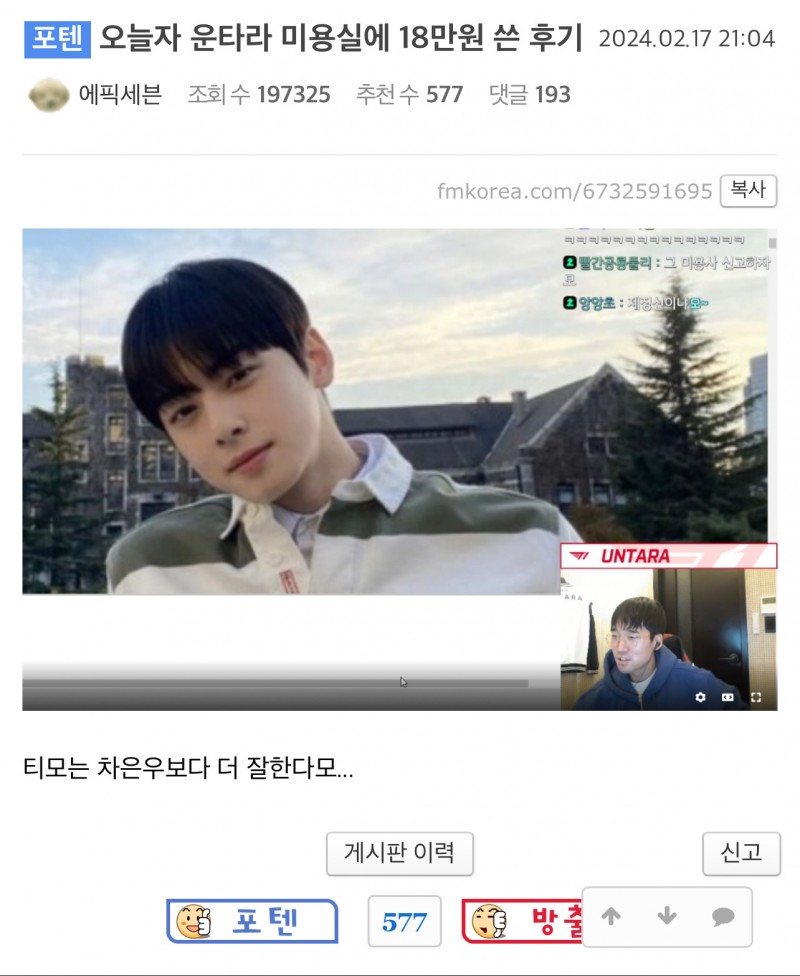800x976 pixels.
Task: Go to comments via speech bubble icon
Action: click(x=723, y=917)
